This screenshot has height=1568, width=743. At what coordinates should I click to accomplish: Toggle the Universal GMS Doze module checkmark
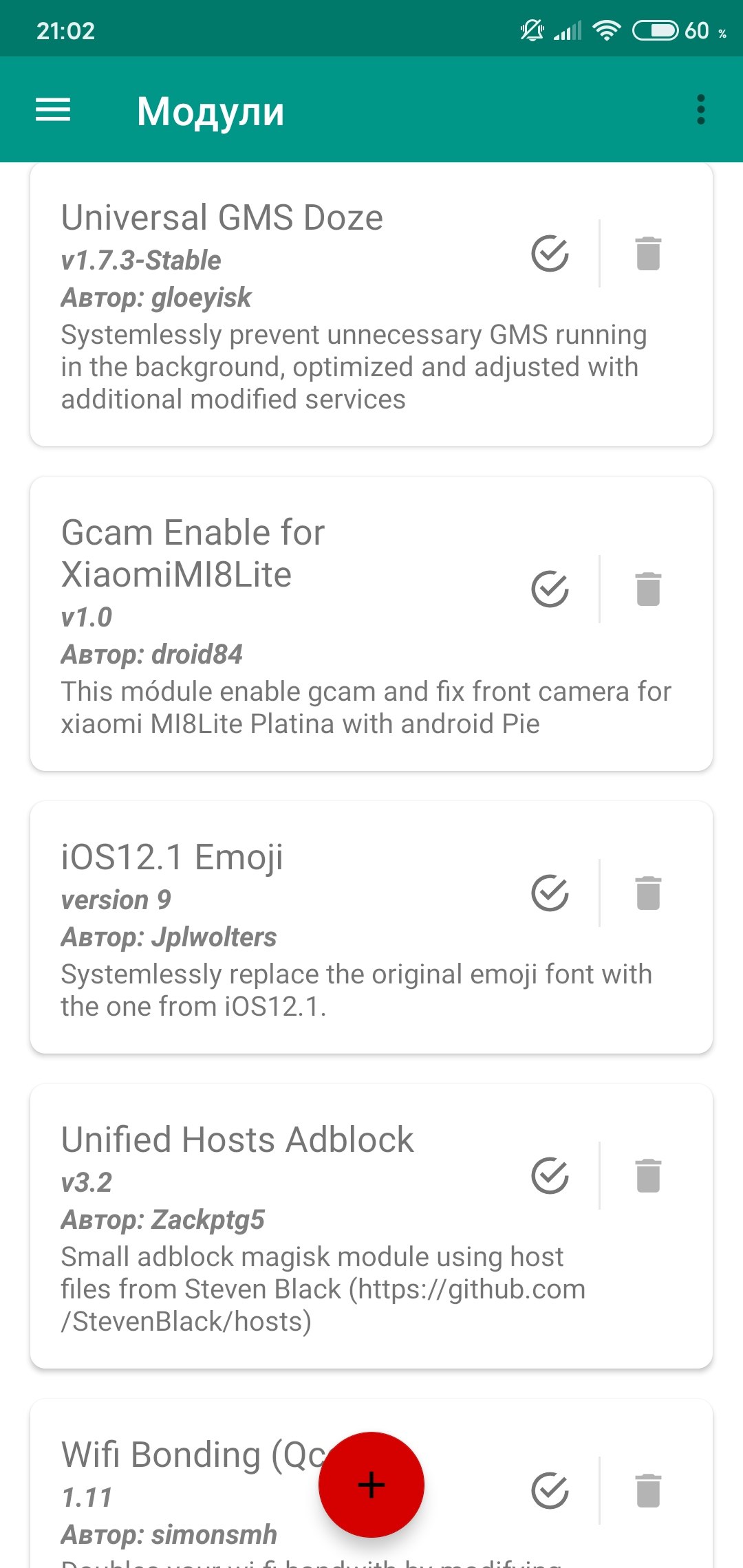point(550,253)
